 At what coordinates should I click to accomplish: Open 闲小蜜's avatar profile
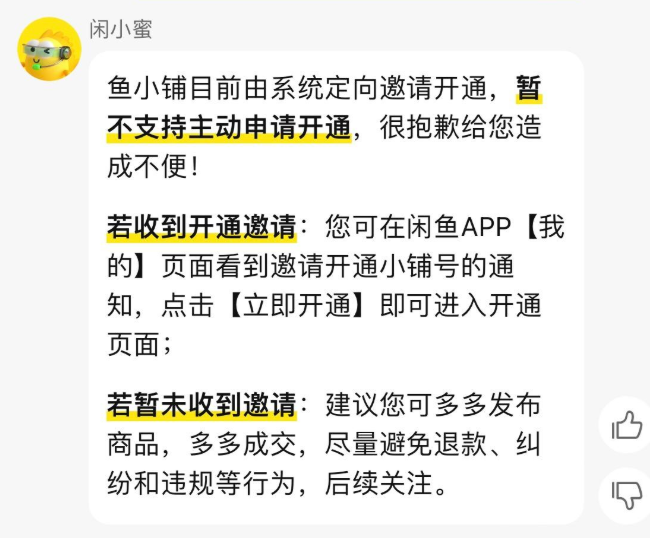point(50,50)
